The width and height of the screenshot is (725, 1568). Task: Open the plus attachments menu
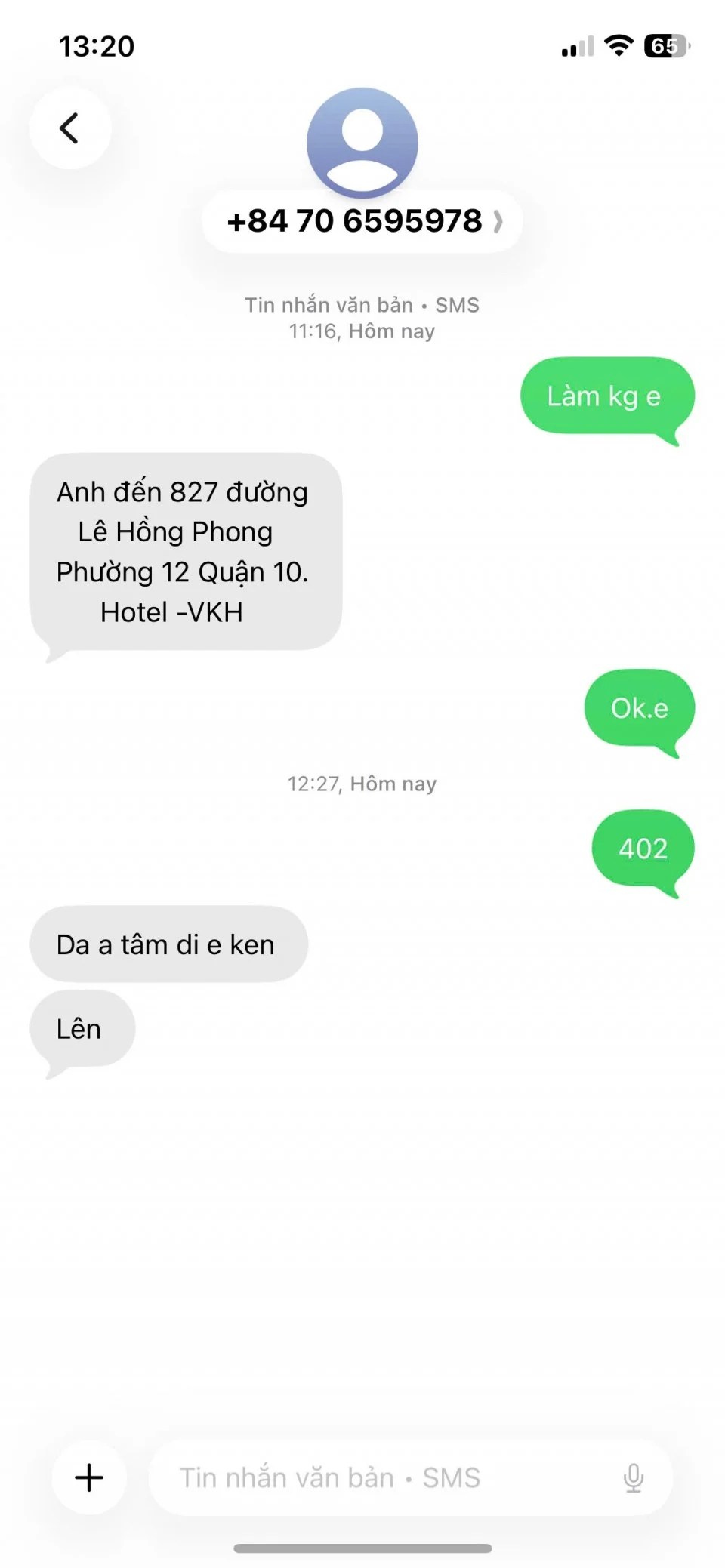[x=89, y=1477]
